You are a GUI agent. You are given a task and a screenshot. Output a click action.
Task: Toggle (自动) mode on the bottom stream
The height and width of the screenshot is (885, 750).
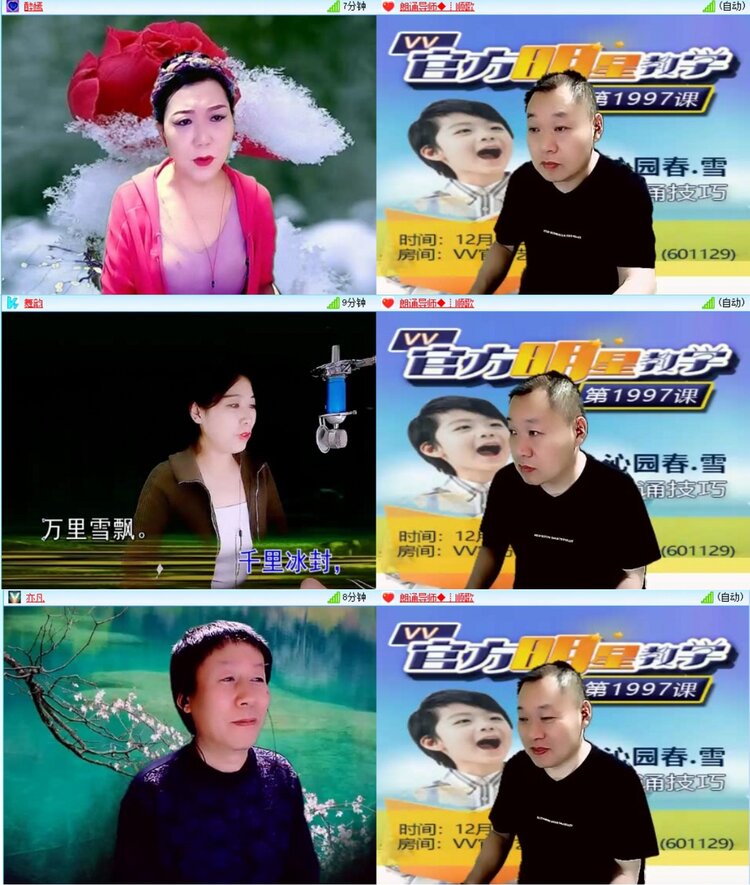coord(731,596)
